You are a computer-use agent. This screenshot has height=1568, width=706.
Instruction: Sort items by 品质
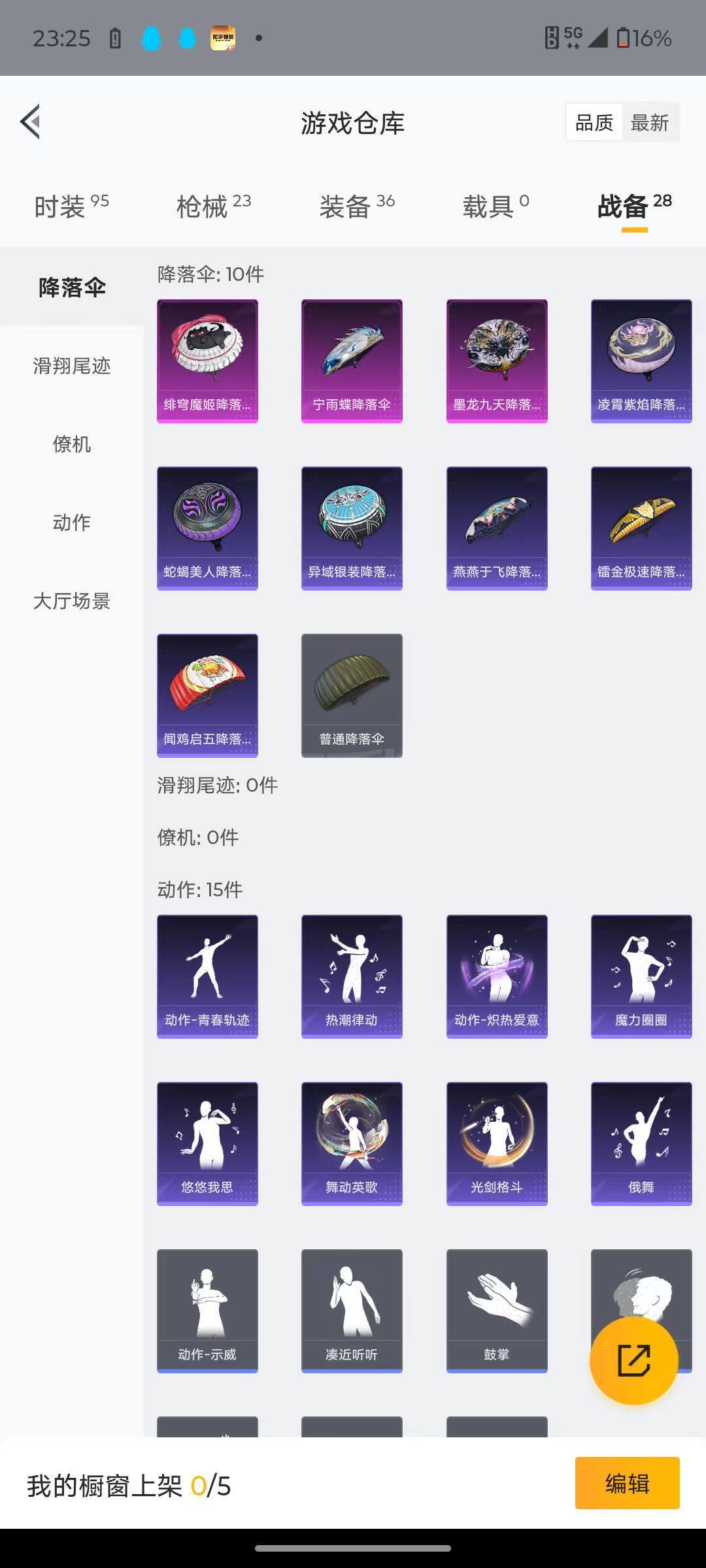(594, 122)
